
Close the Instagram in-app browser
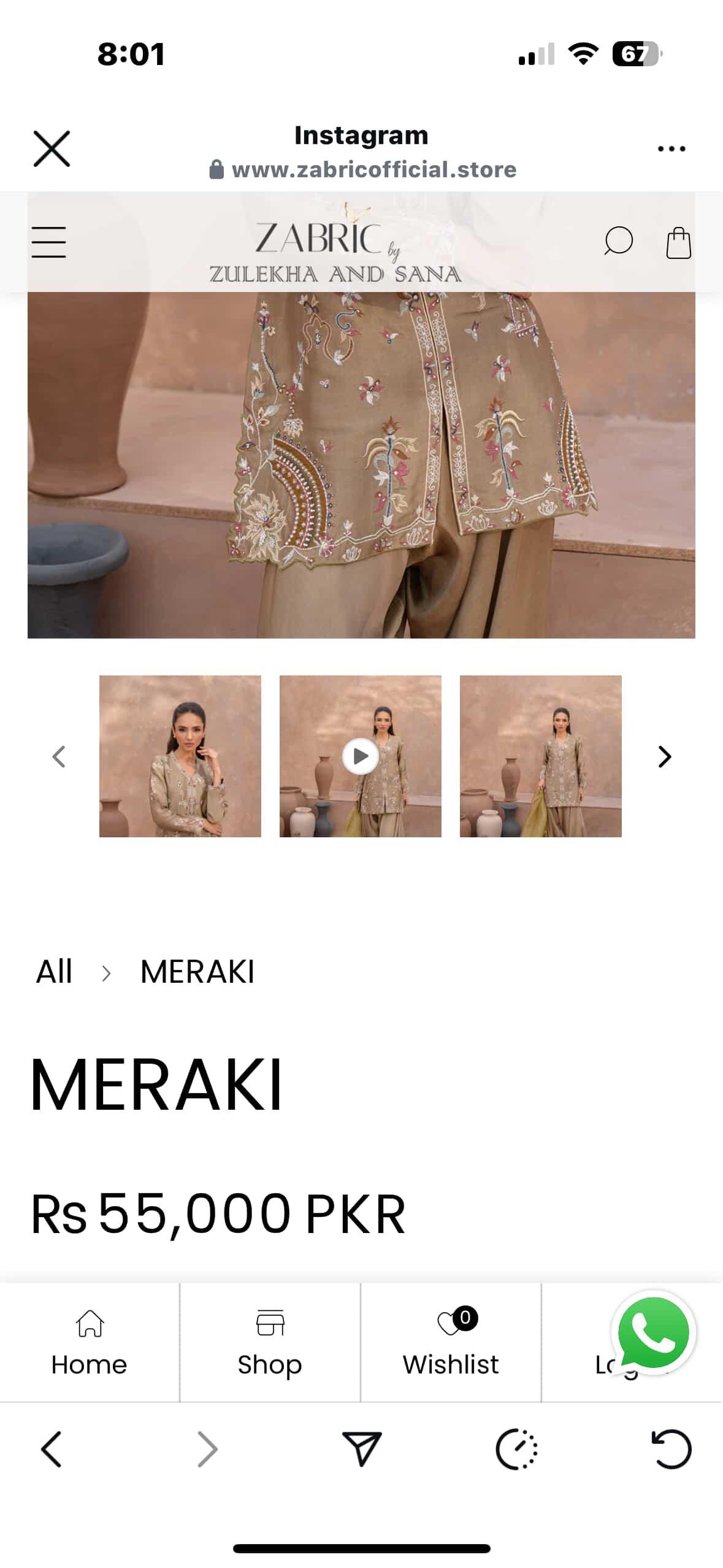[x=52, y=148]
